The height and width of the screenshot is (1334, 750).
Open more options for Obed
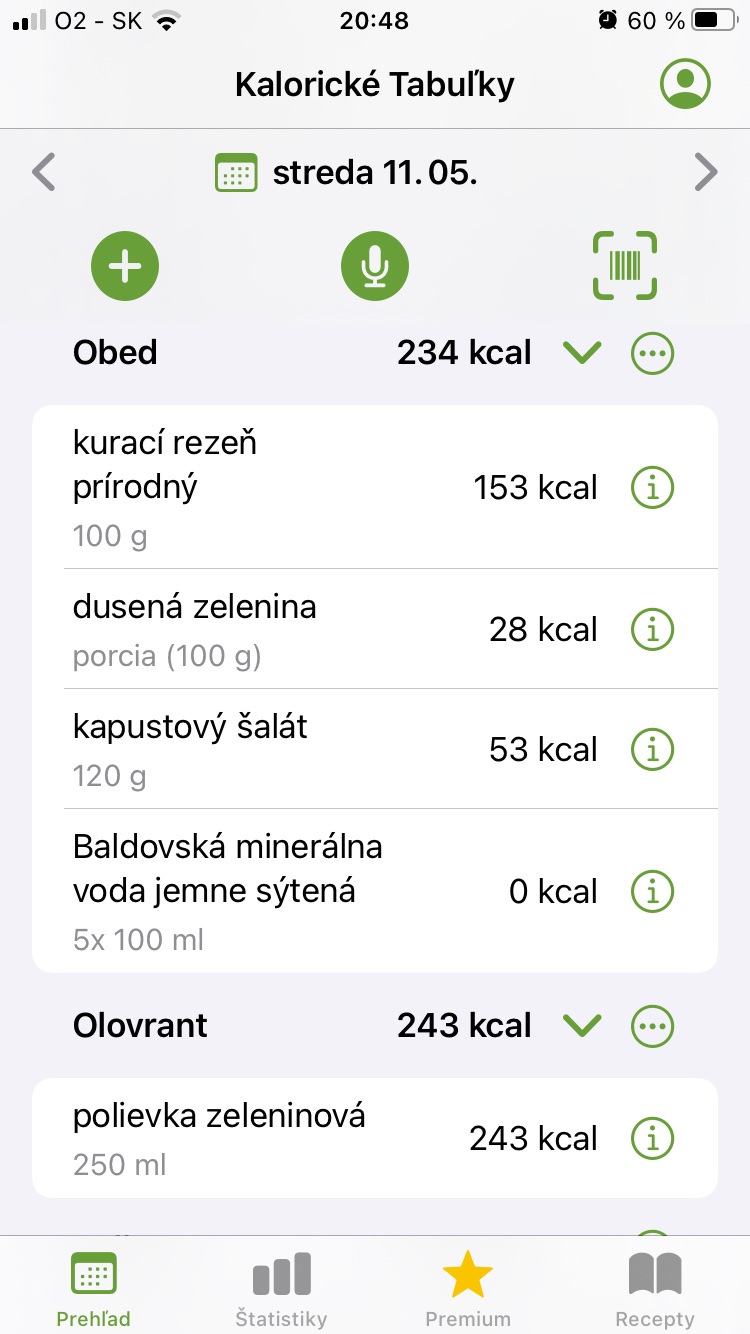[653, 352]
